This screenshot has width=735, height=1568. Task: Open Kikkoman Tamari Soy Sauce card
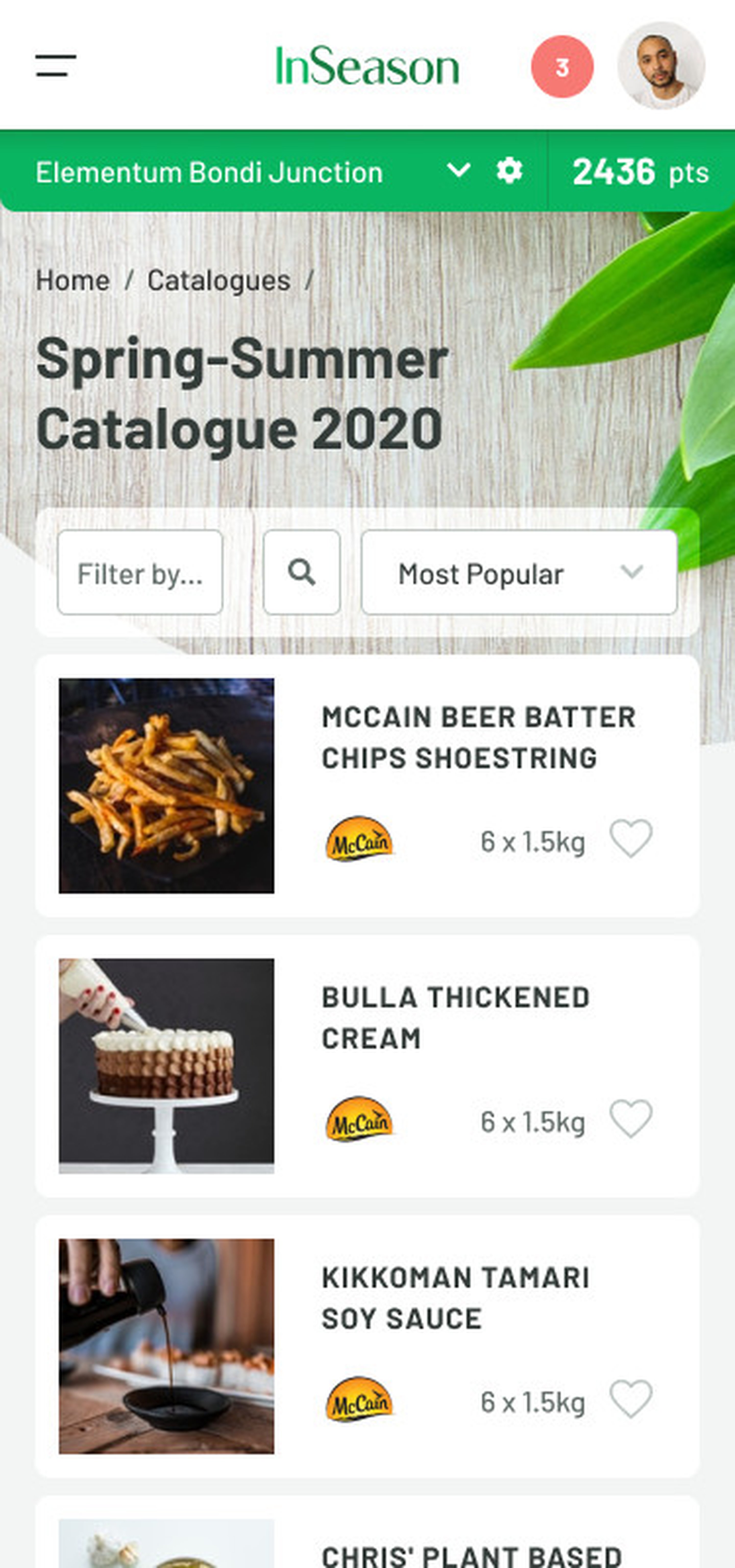(455, 1297)
